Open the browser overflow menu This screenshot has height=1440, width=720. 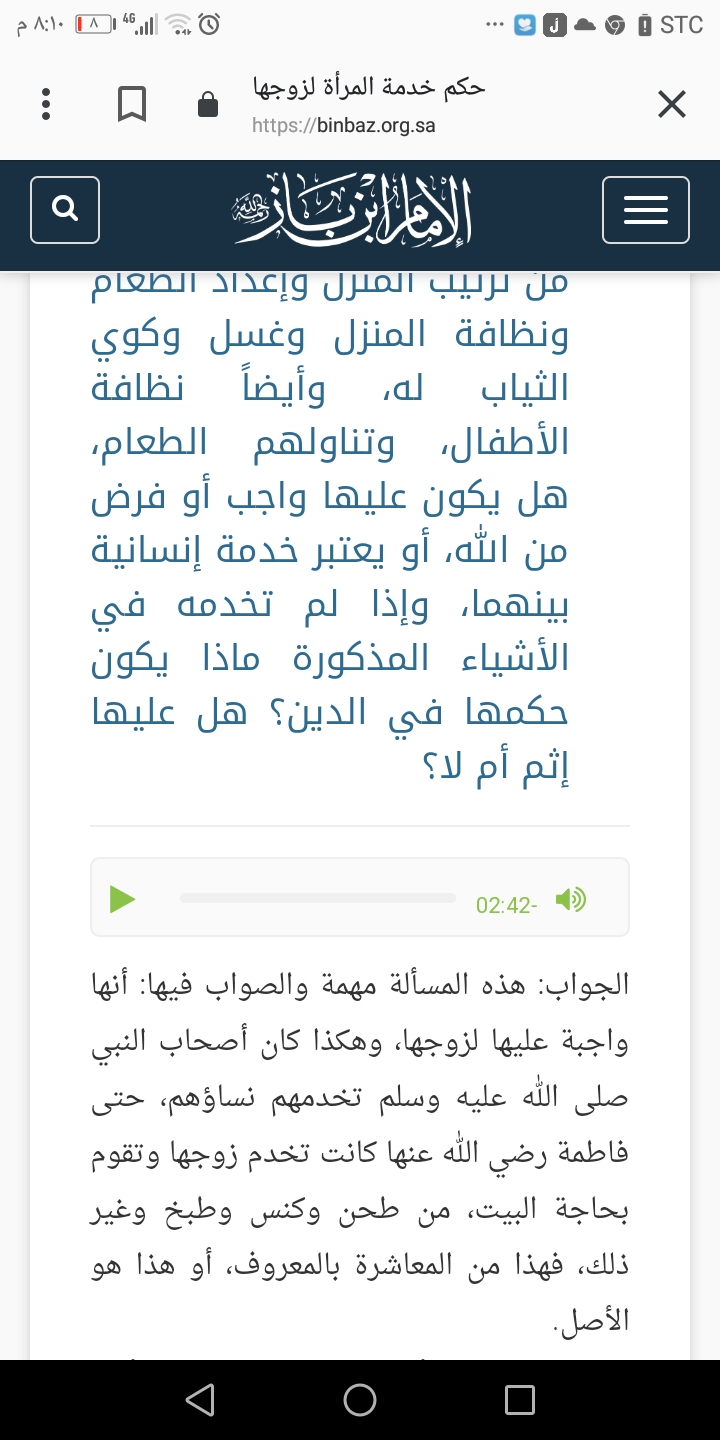coord(46,104)
